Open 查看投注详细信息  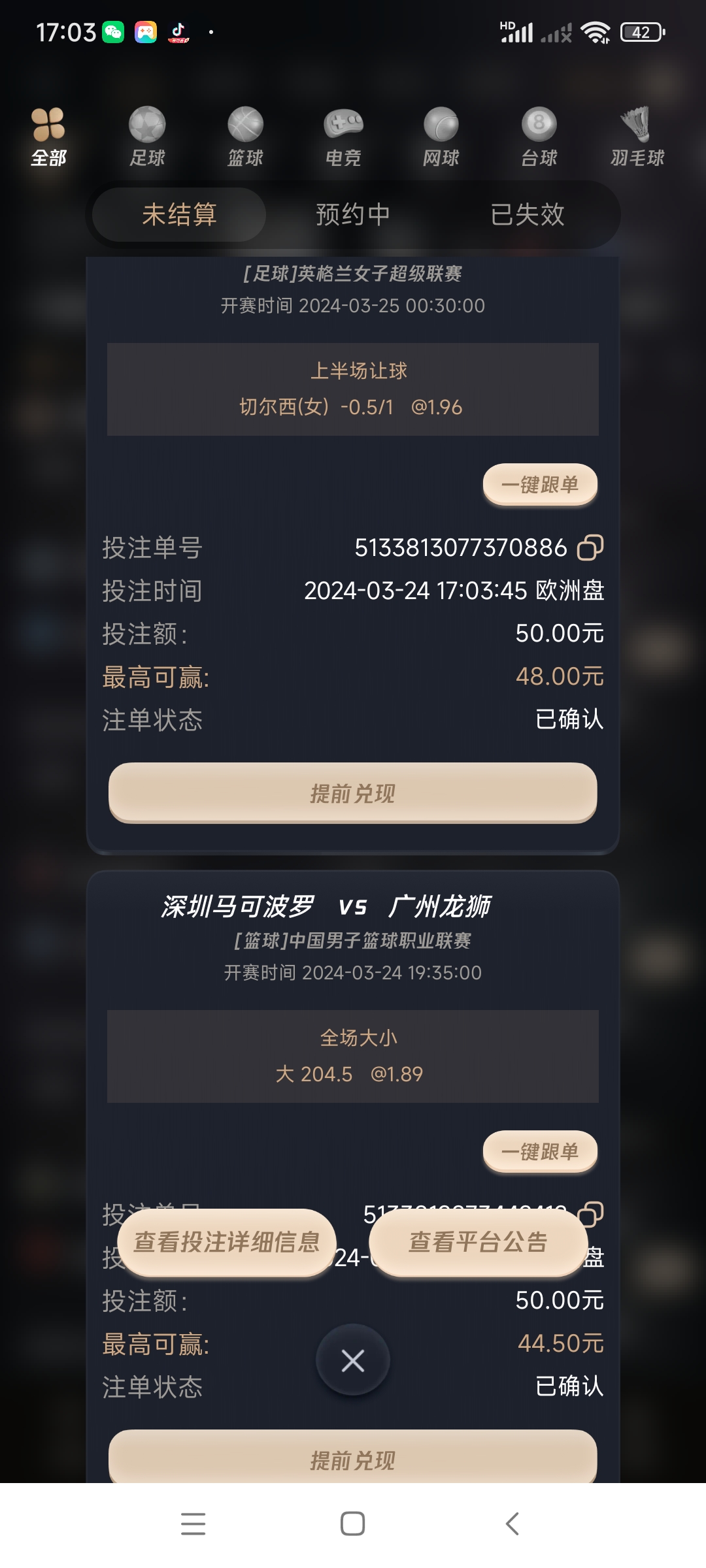227,1242
